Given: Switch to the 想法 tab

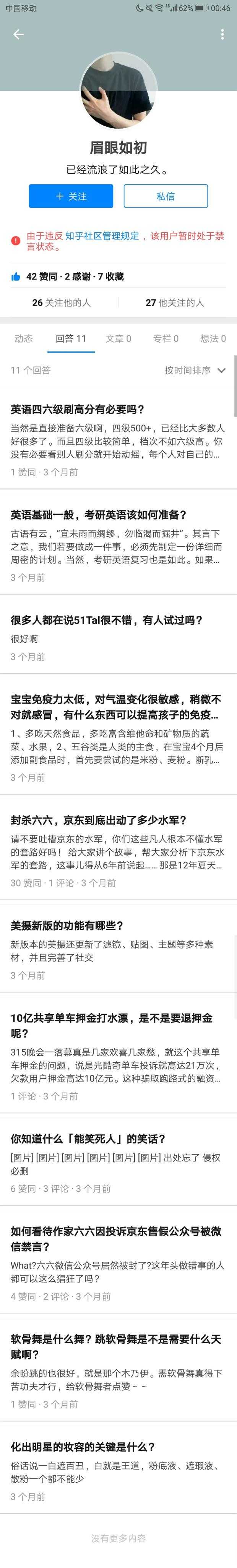Looking at the screenshot, I should click(x=213, y=338).
